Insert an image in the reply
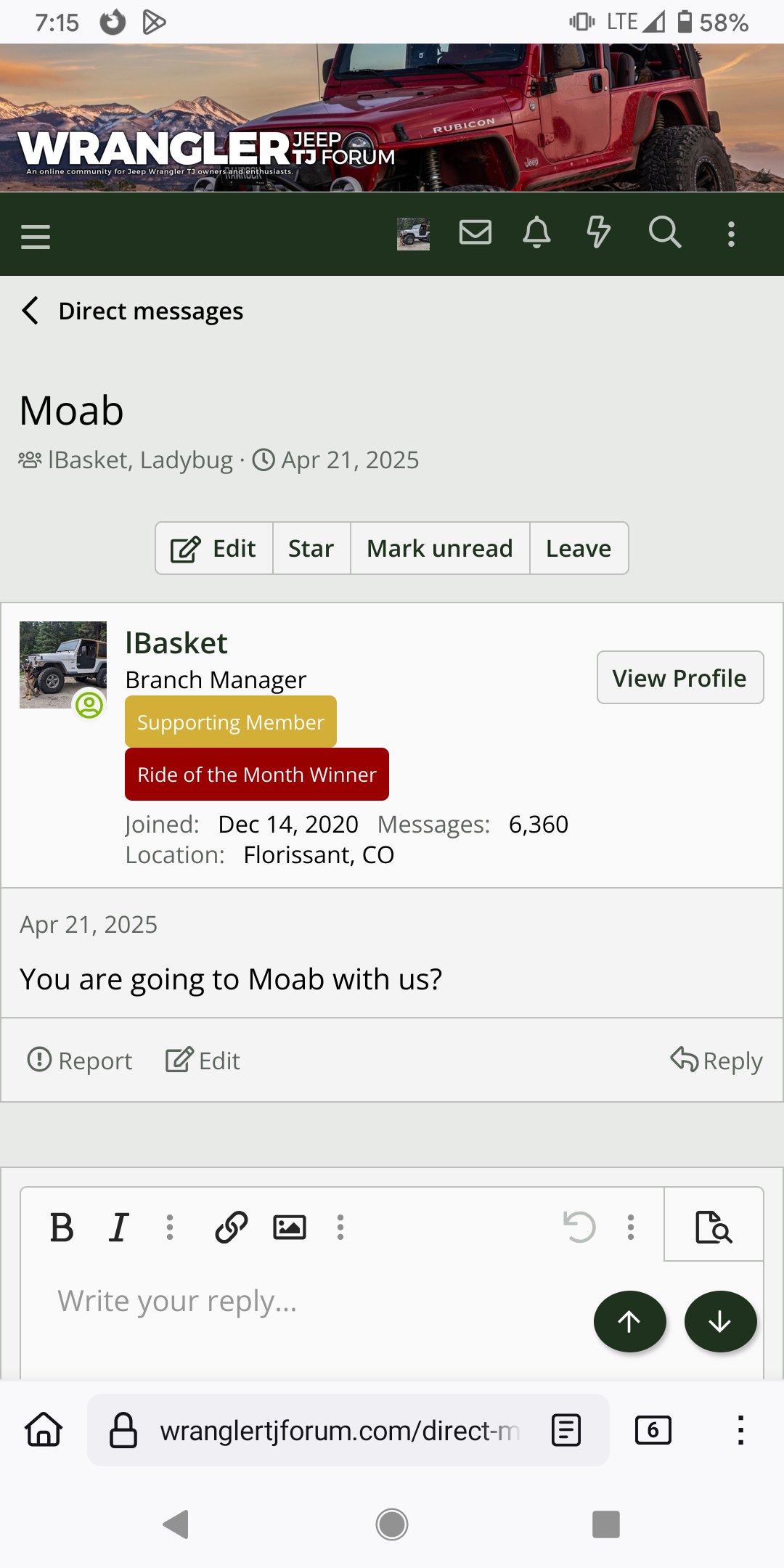 [289, 1228]
